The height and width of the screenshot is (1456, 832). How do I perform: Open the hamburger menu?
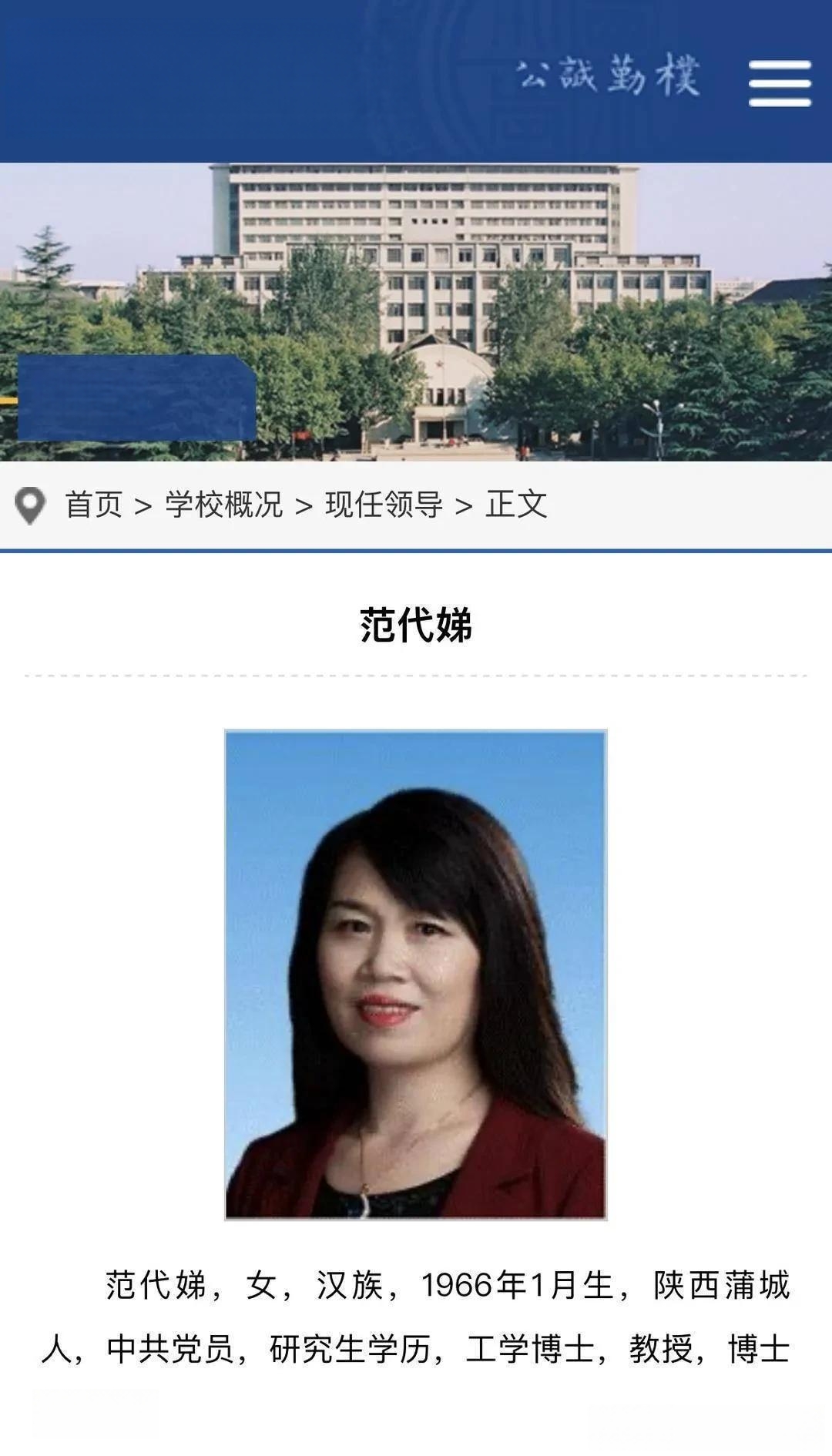coord(779,83)
